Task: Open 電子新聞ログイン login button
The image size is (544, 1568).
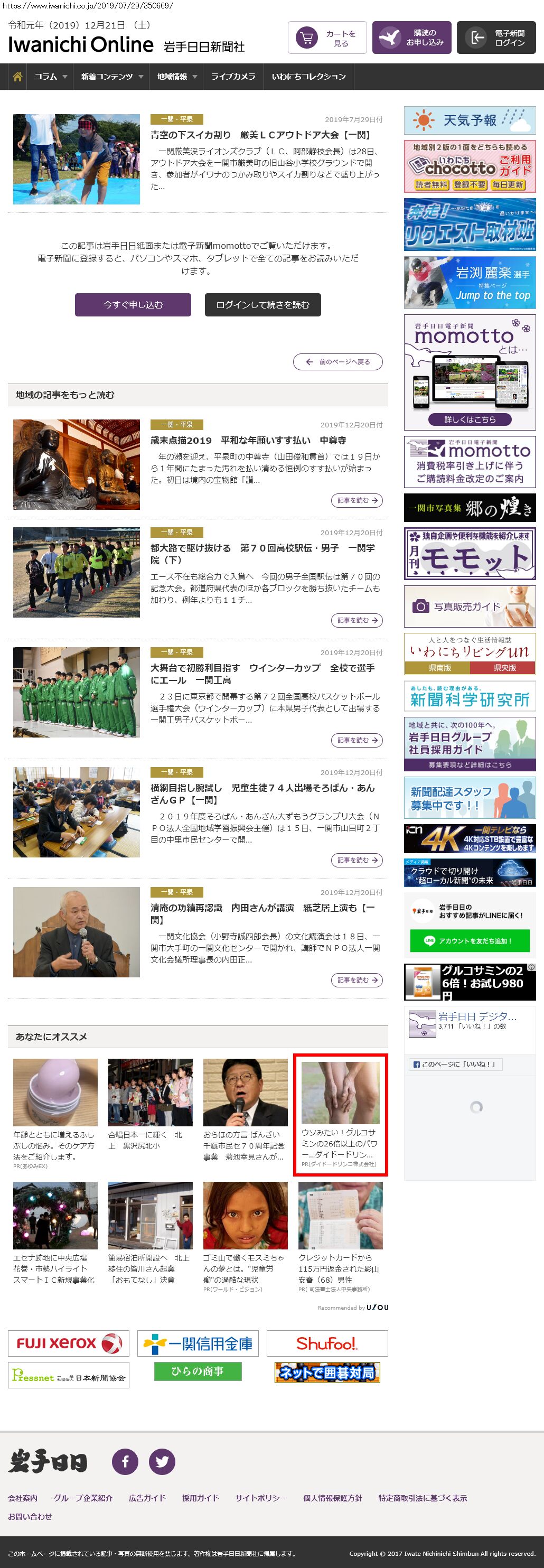Action: click(496, 39)
